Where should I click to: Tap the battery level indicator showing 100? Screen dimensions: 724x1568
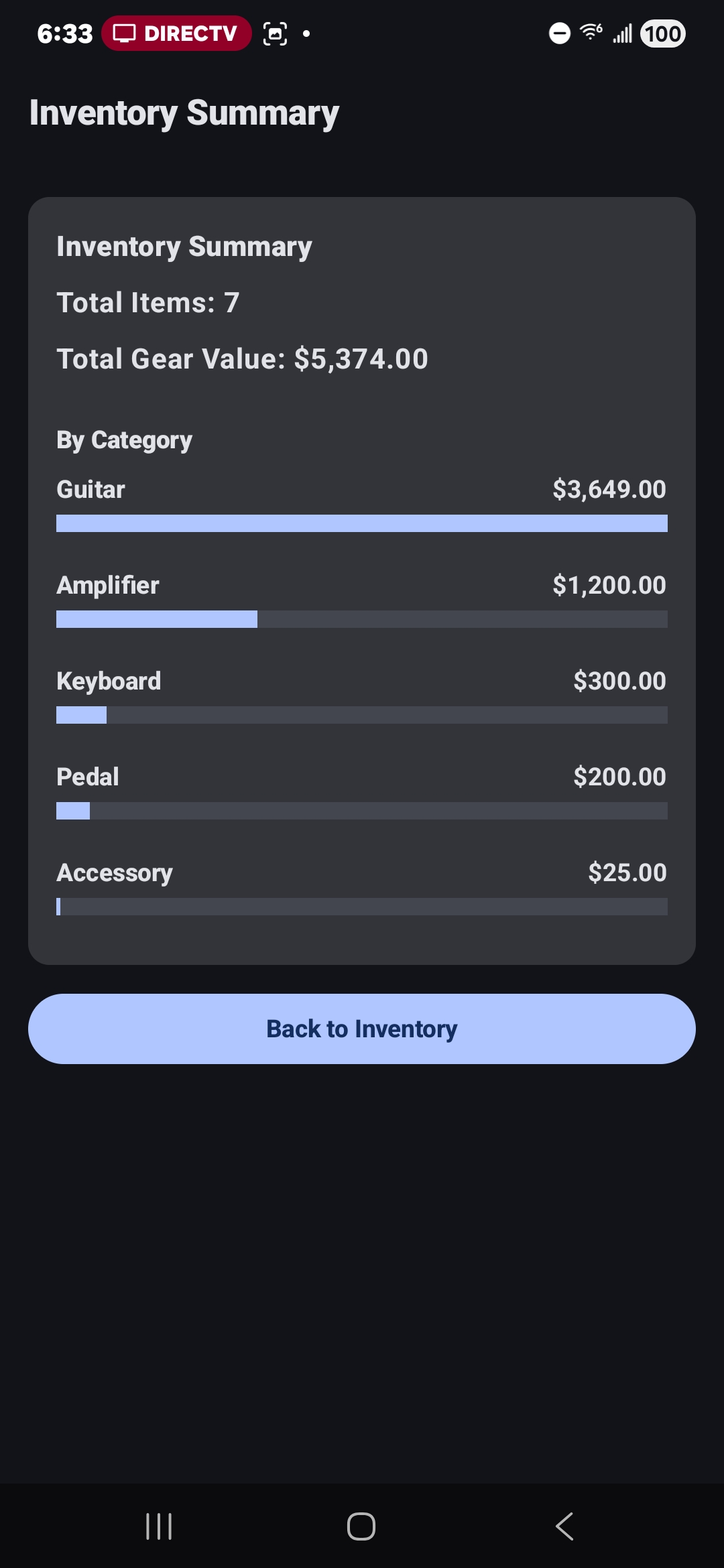(x=661, y=33)
